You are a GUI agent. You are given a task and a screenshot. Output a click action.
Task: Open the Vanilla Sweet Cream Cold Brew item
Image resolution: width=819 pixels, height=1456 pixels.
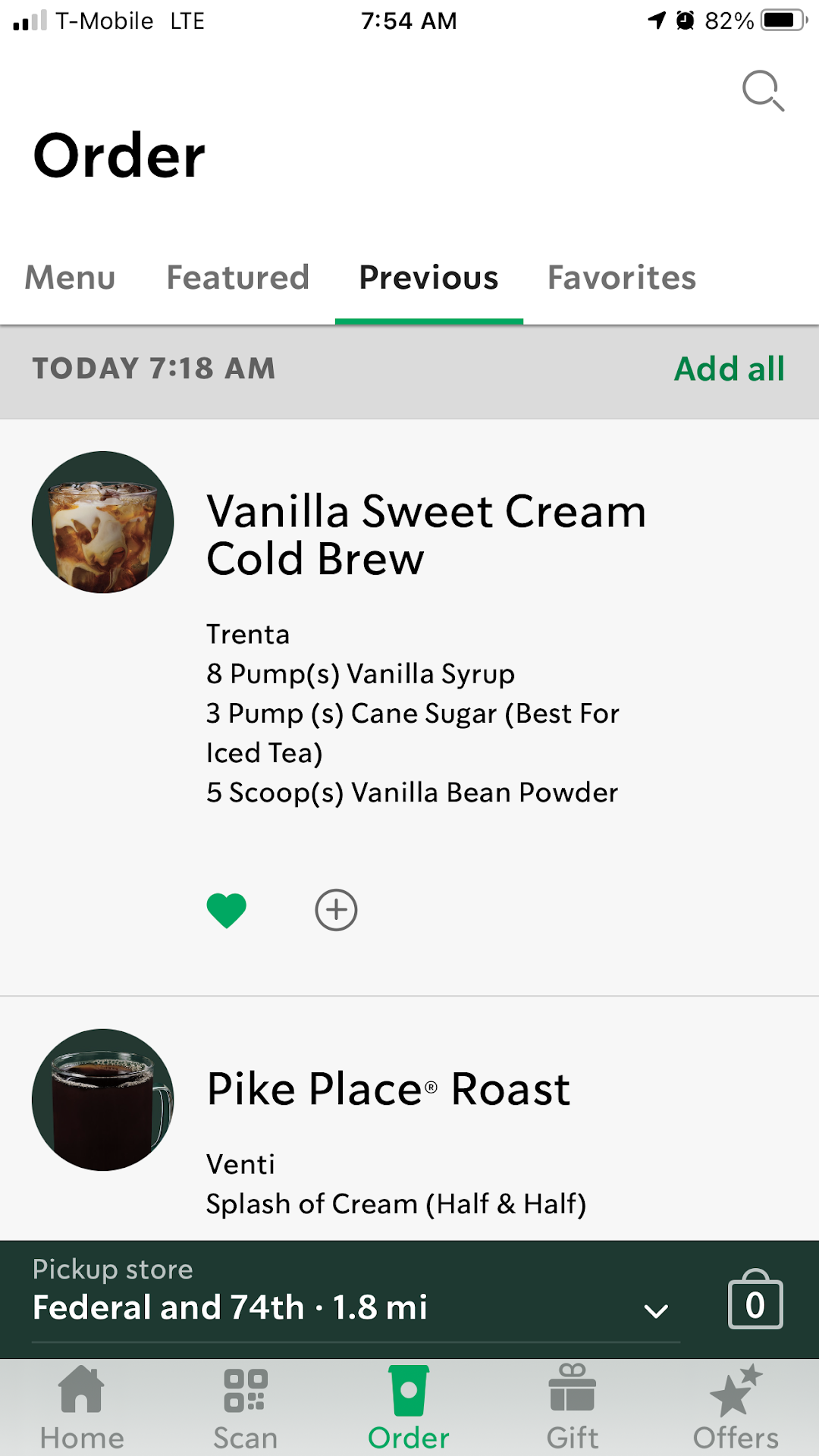425,535
